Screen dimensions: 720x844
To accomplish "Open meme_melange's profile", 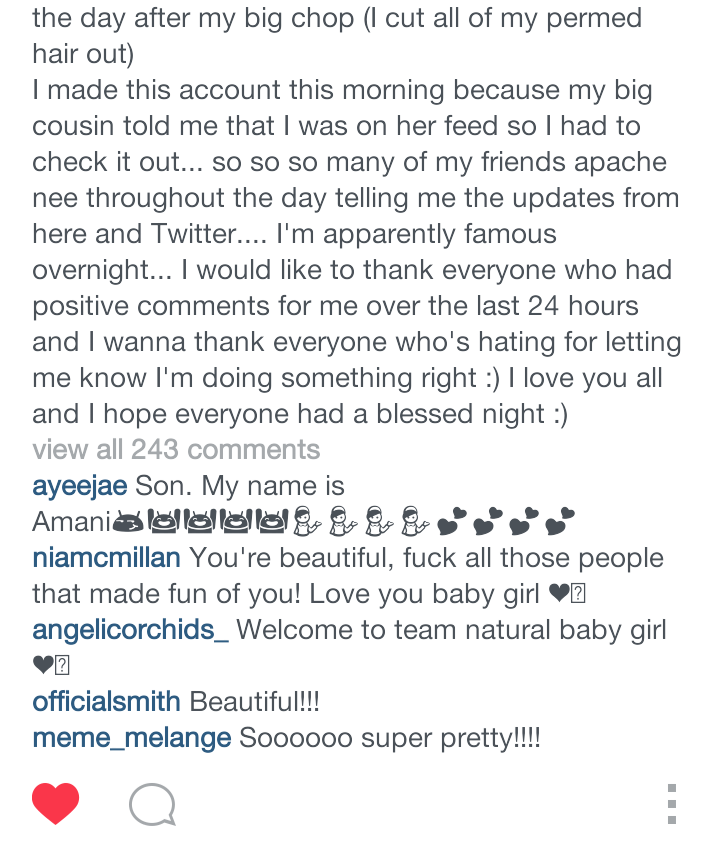I will [x=132, y=738].
